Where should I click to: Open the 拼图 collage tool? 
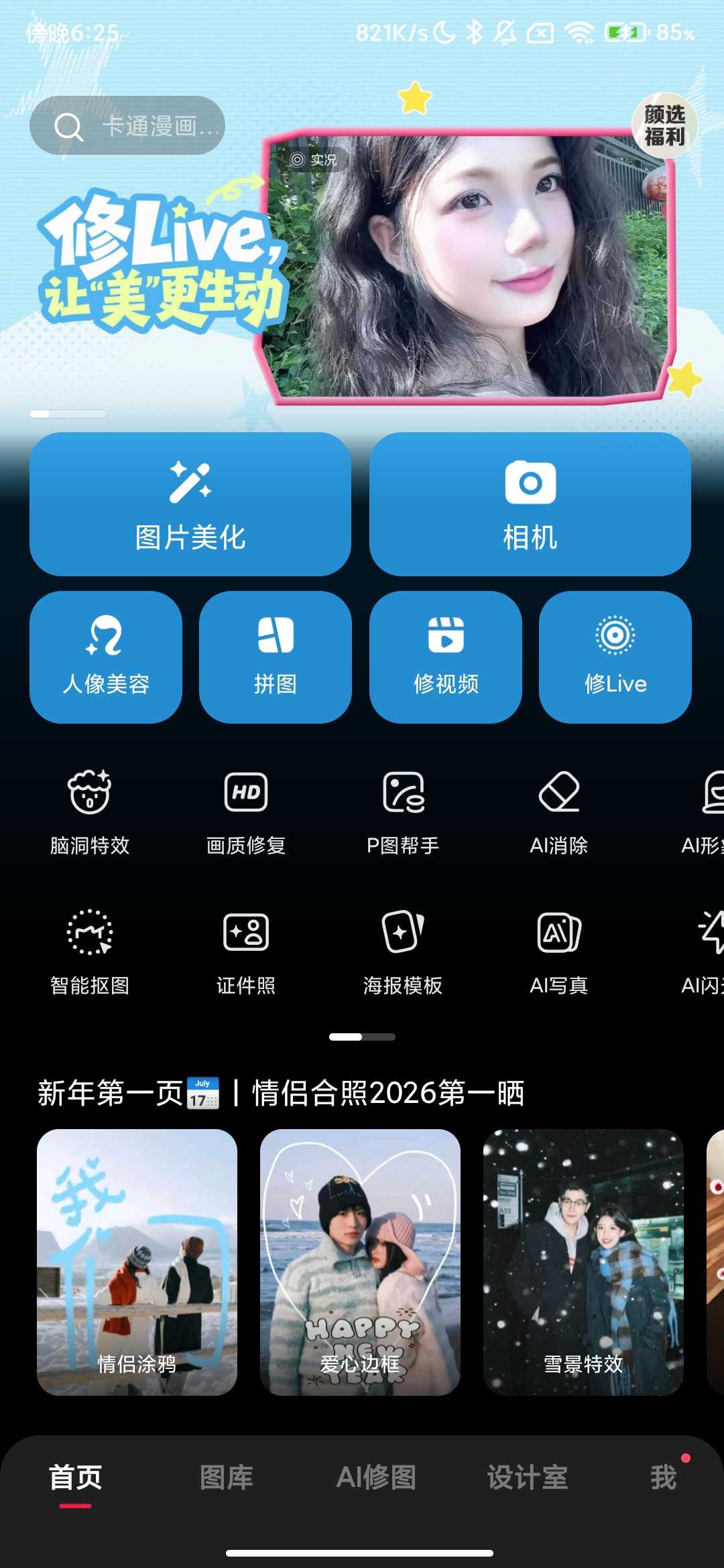[276, 658]
